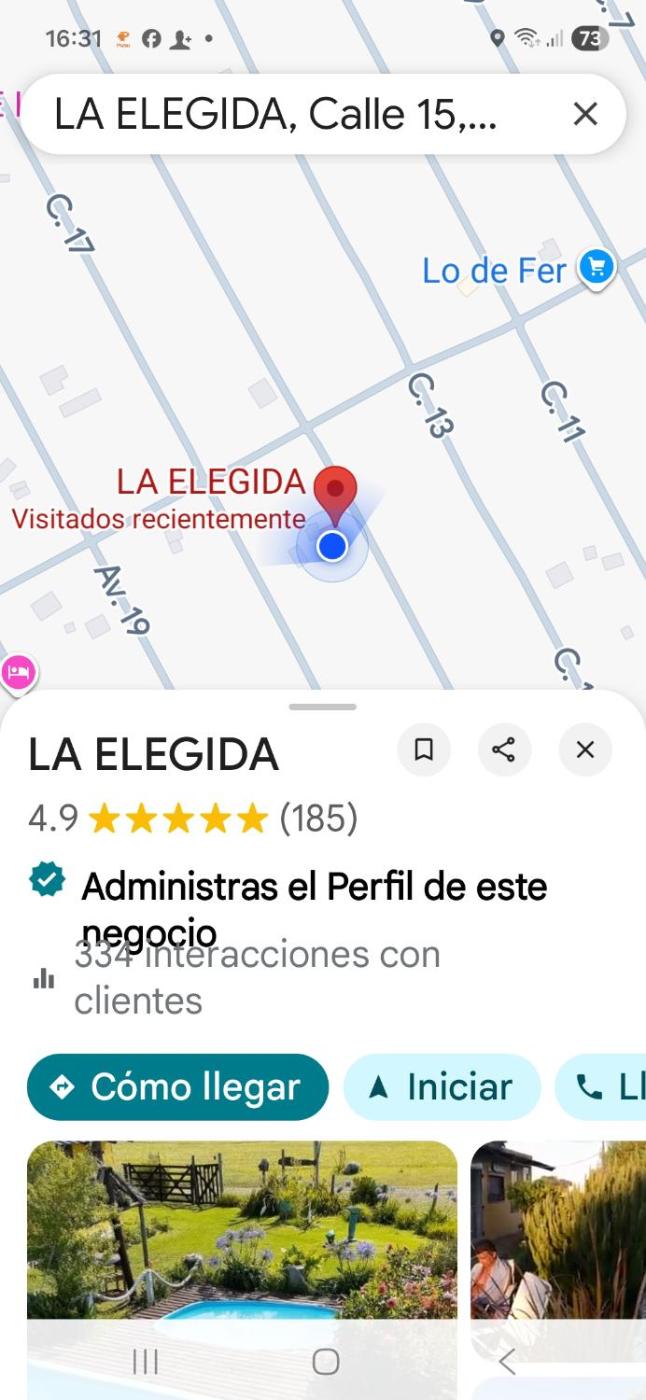Image resolution: width=646 pixels, height=1400 pixels.
Task: Open the second photo with the cactus
Action: point(558,1230)
